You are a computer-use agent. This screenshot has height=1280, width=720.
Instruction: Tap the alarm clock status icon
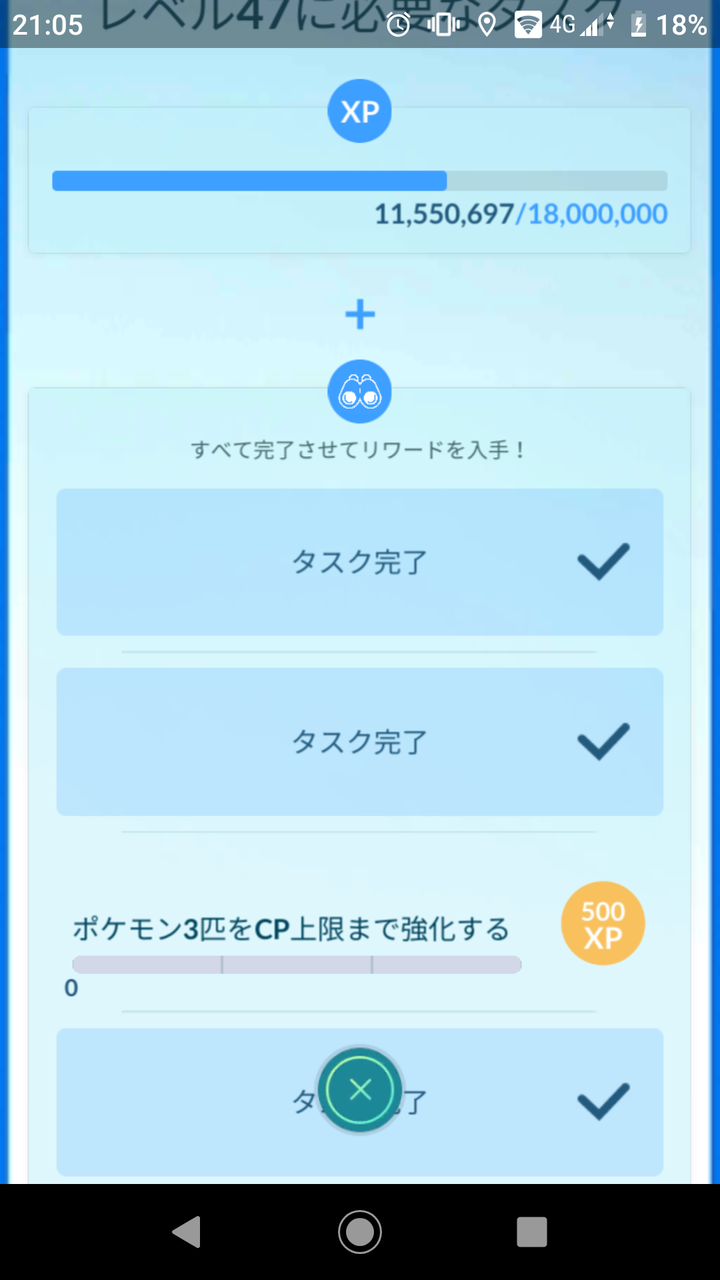[399, 24]
